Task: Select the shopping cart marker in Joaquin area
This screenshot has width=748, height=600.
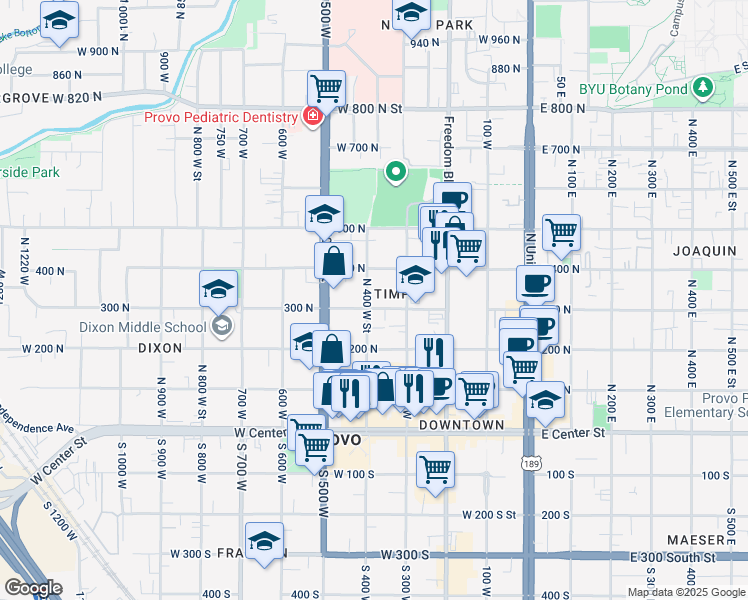Action: point(562,234)
